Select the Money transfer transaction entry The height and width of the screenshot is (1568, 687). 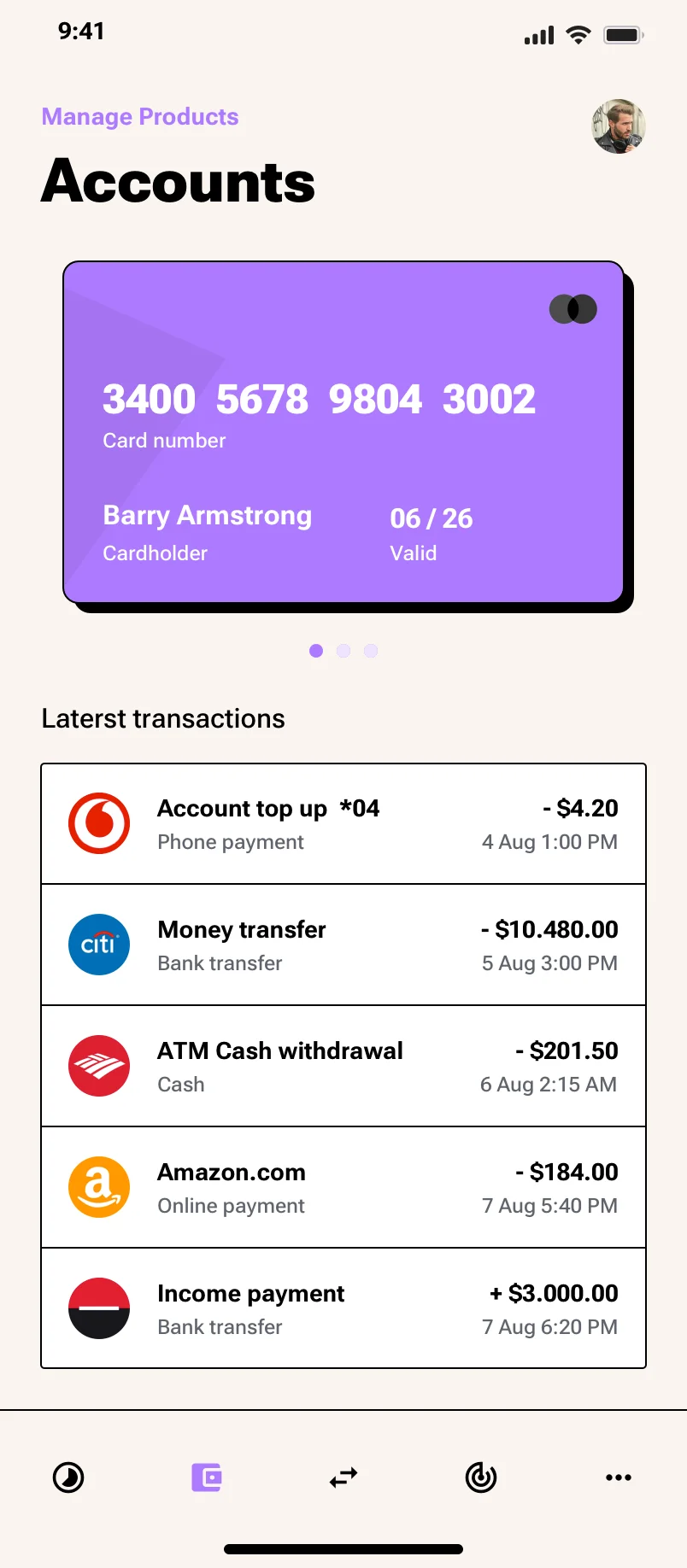click(x=343, y=945)
